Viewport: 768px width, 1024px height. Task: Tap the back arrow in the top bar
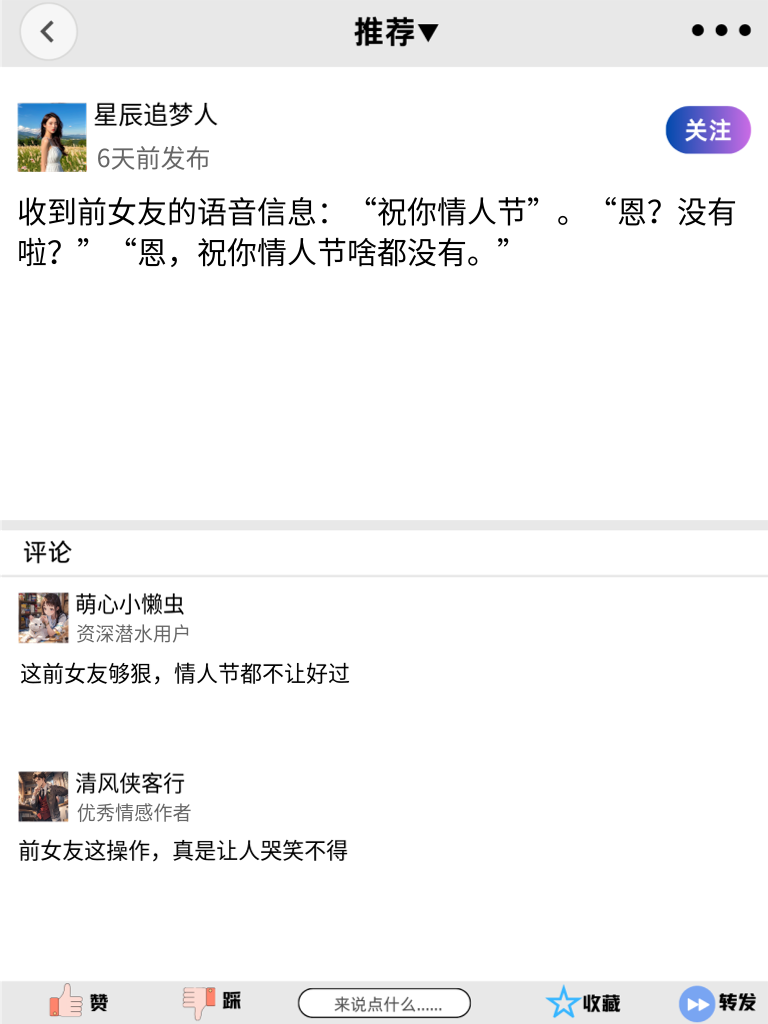point(48,31)
